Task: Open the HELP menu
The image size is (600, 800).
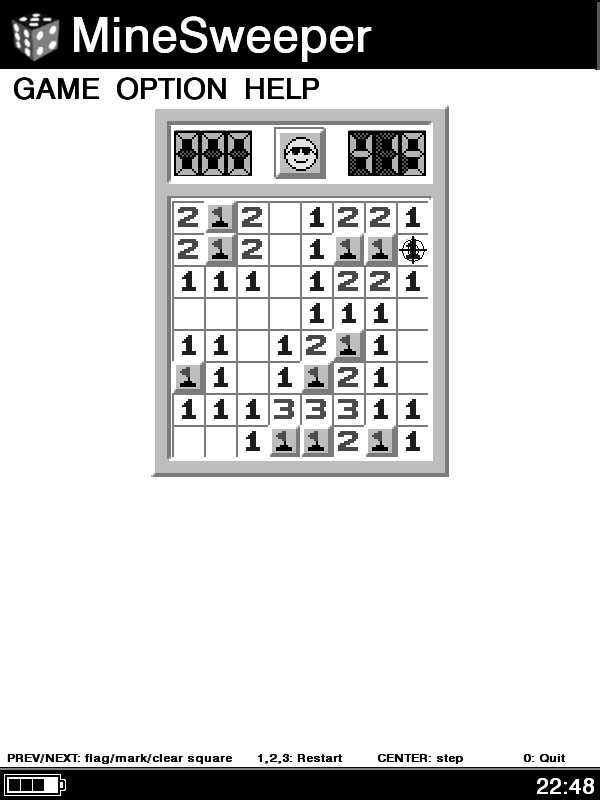Action: (x=281, y=89)
